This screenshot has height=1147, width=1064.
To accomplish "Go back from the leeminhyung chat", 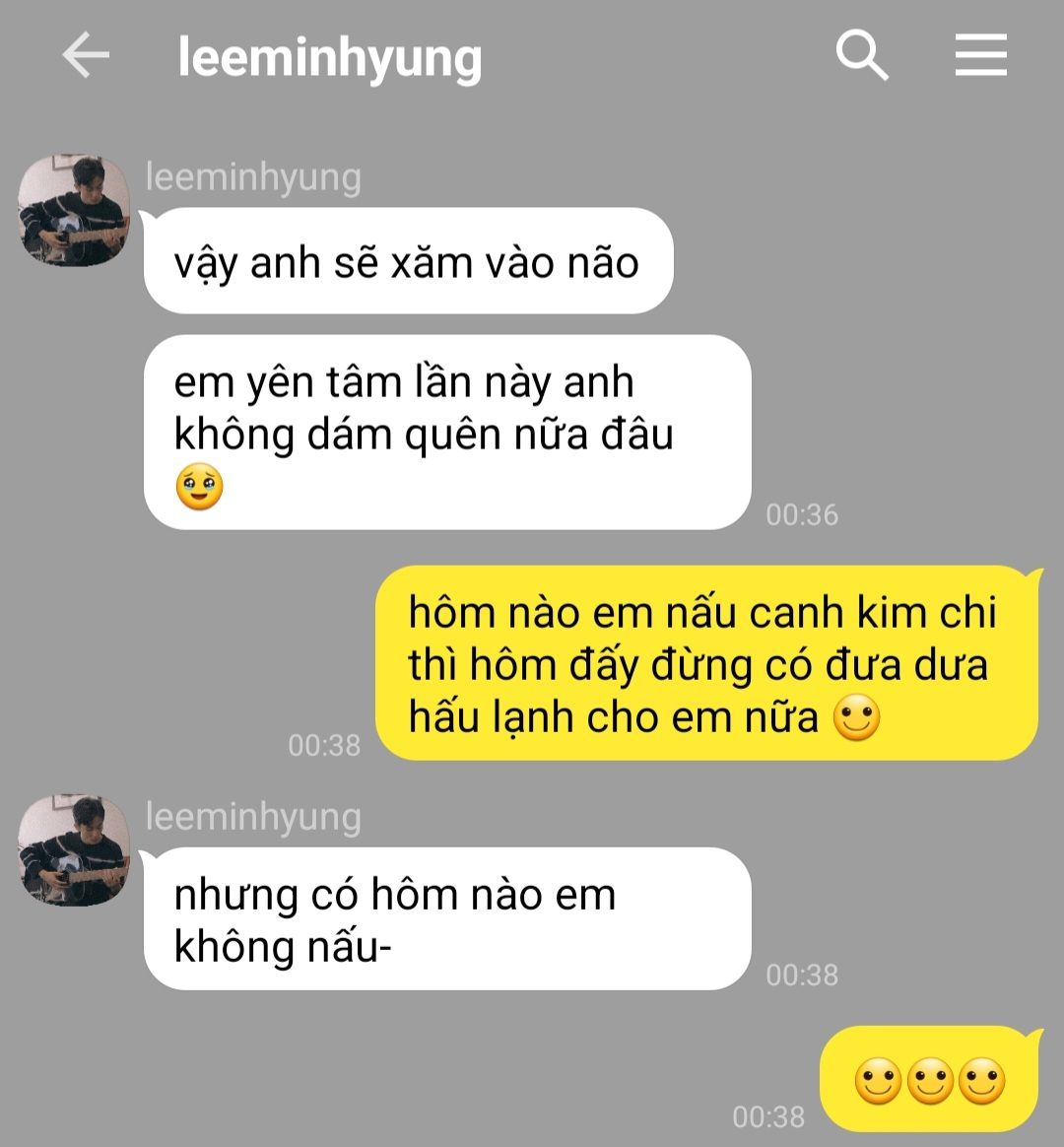I will coord(86,56).
